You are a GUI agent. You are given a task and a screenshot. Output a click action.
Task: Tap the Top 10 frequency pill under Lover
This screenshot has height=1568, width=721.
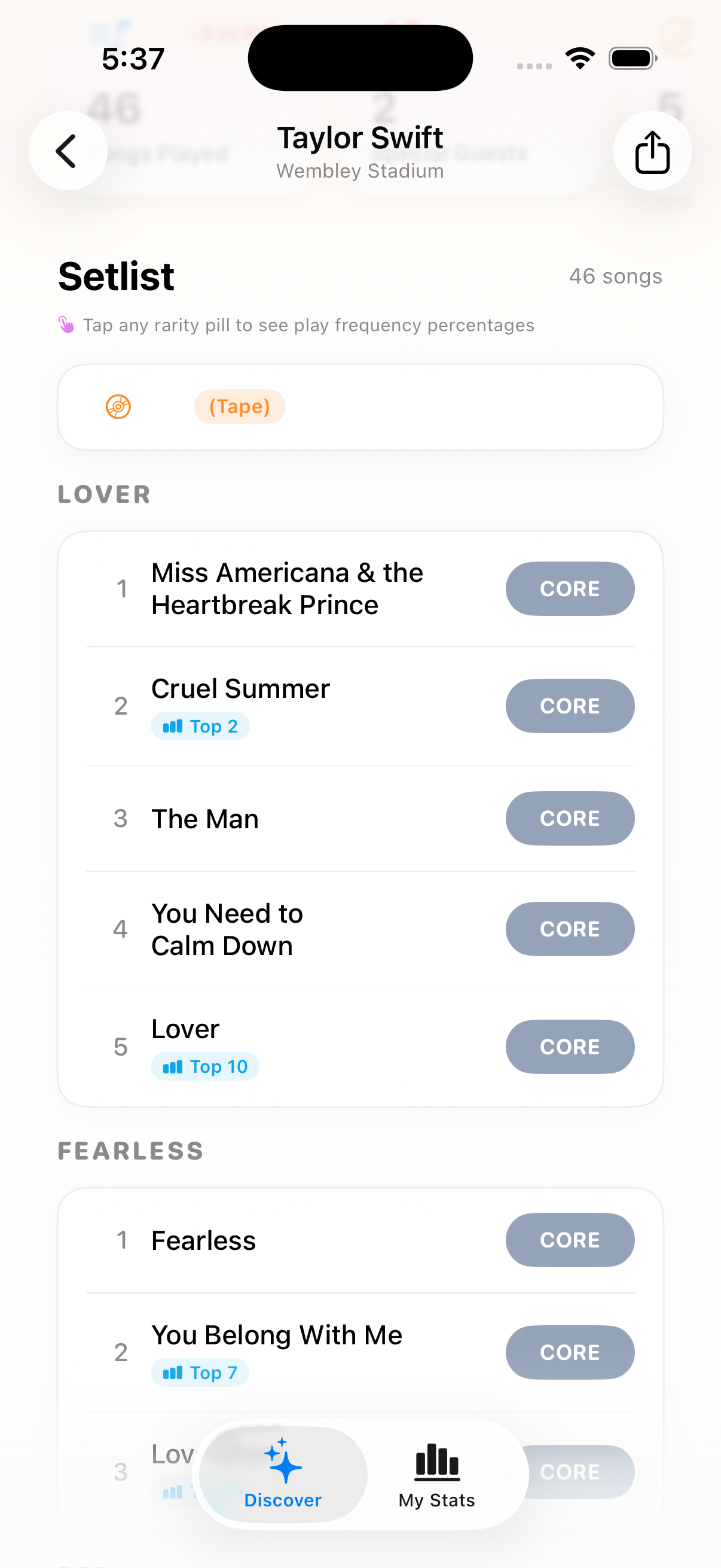point(205,1066)
